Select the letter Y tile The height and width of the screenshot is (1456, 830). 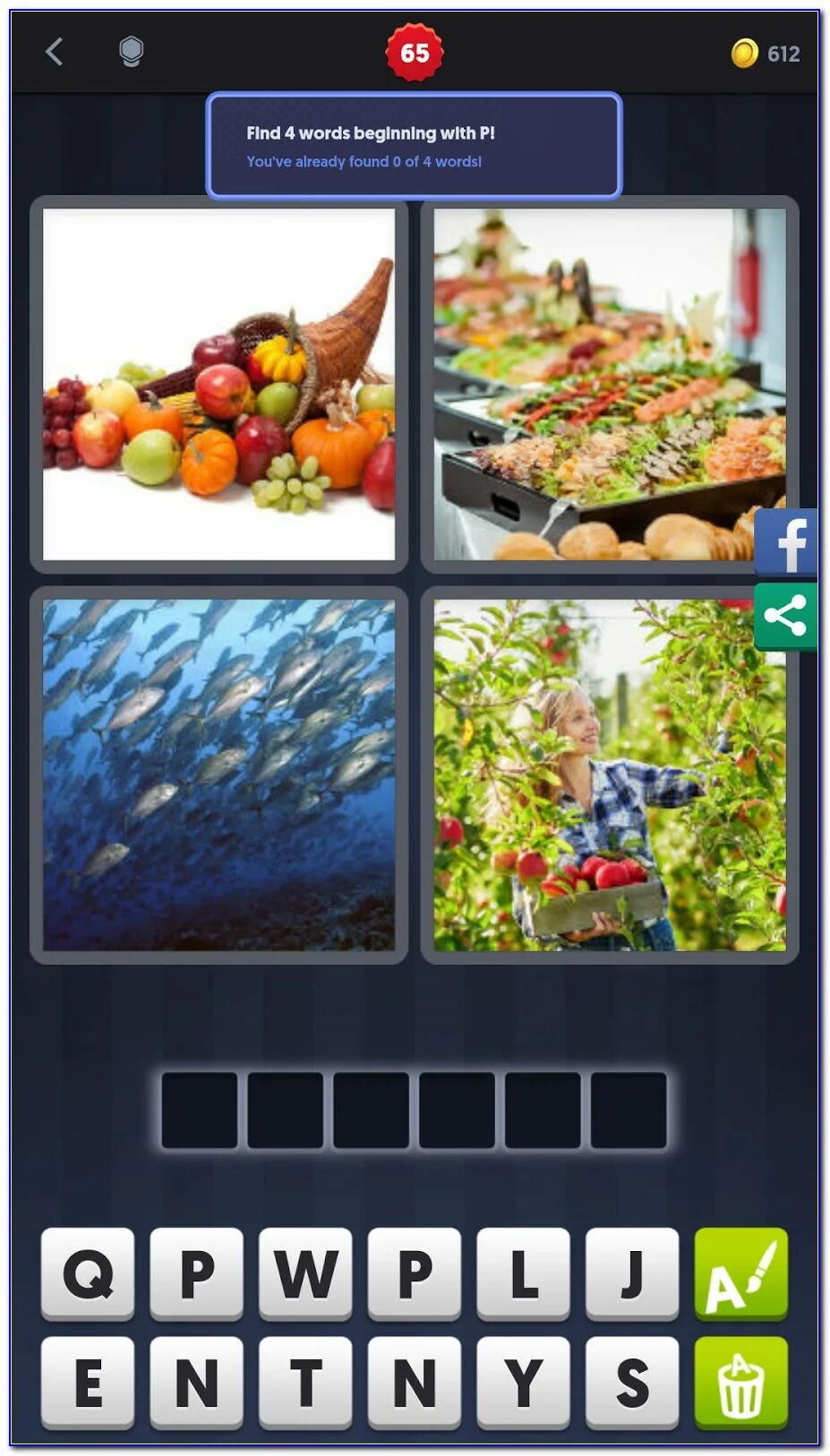(523, 1383)
